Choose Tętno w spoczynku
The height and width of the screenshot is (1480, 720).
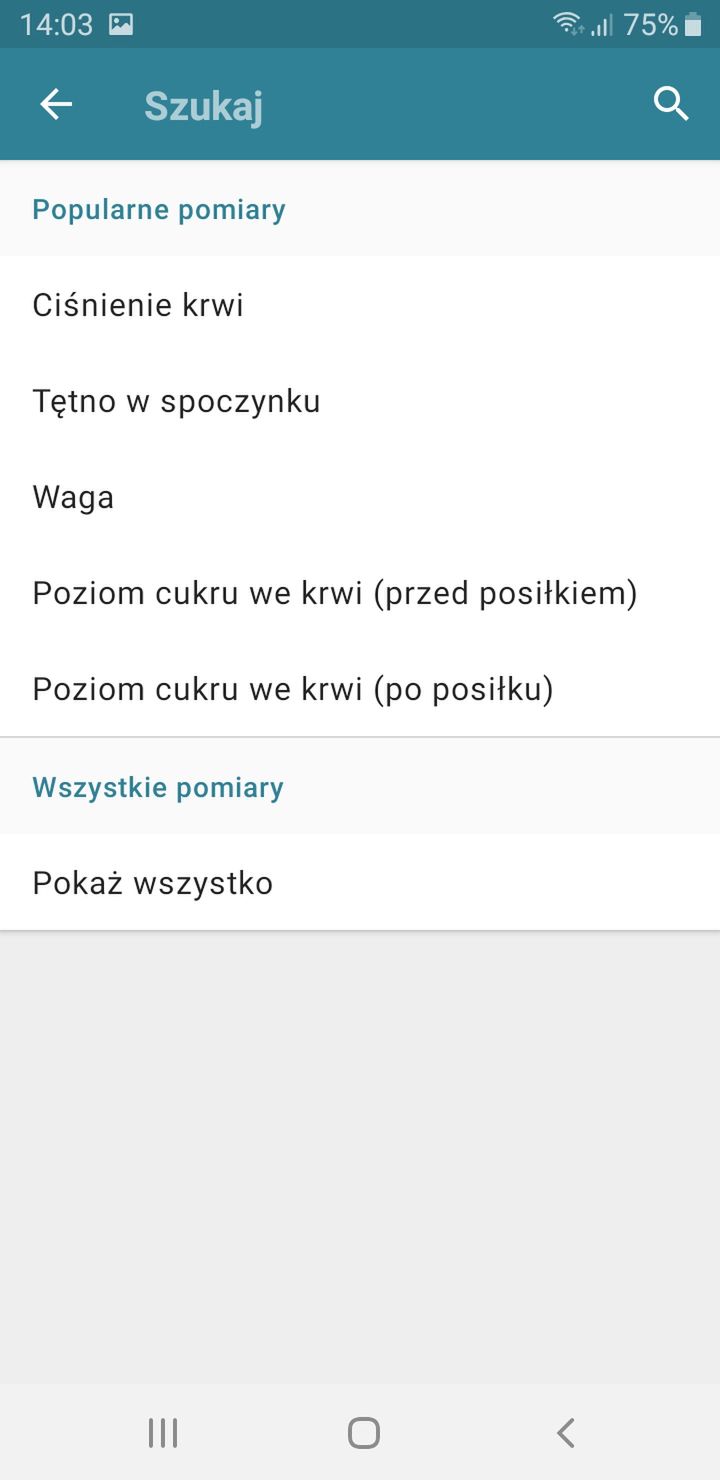pos(360,400)
